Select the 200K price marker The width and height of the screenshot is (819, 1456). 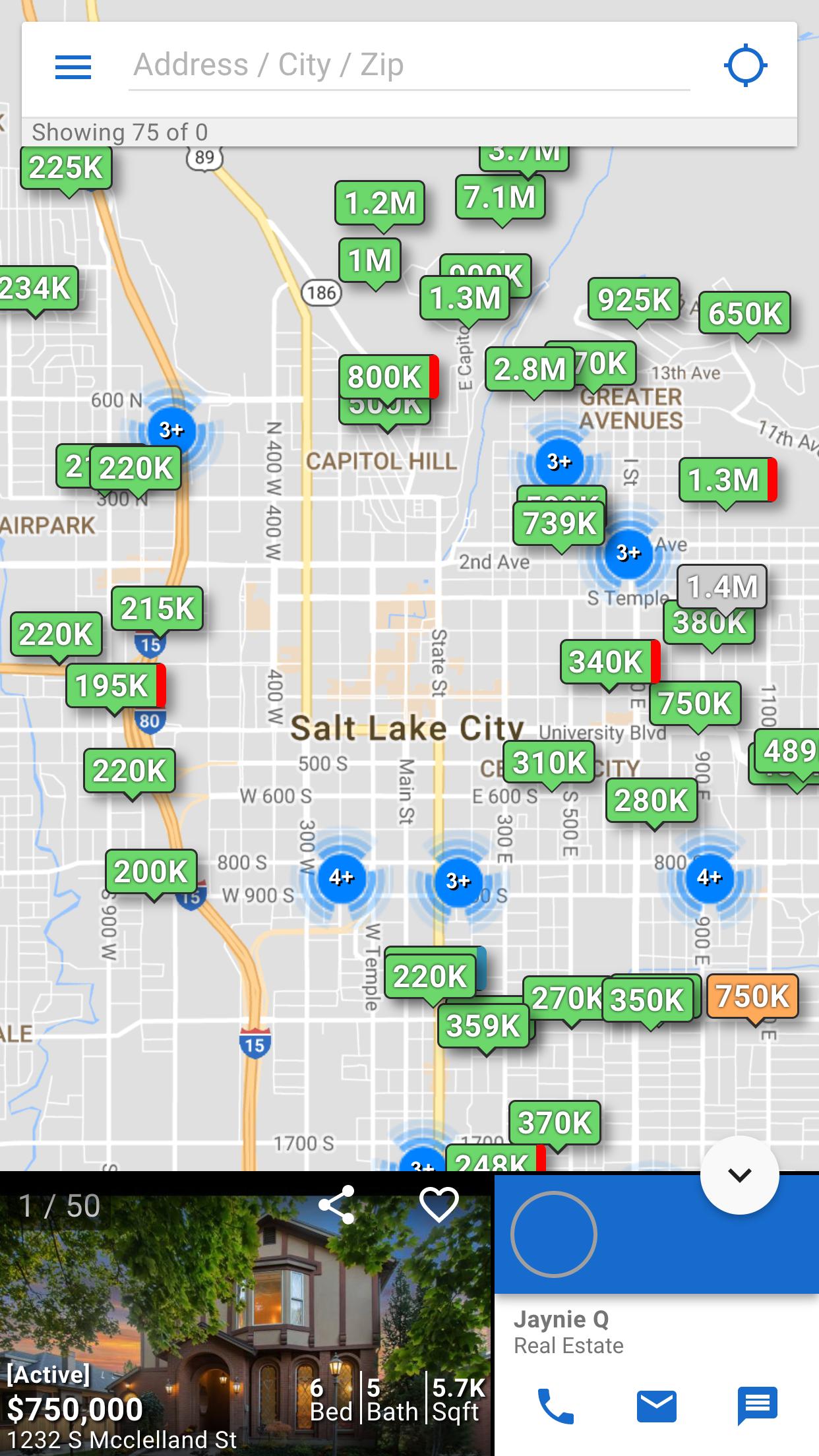click(151, 871)
